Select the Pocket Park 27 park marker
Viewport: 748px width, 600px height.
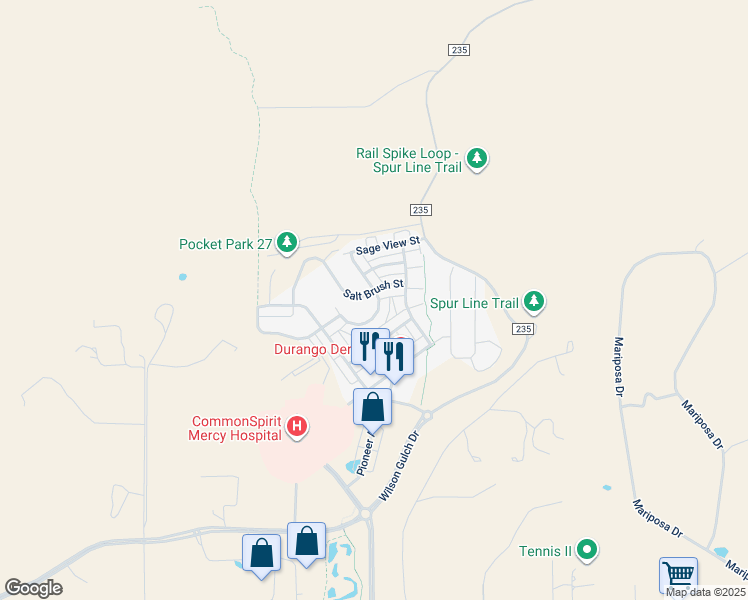(288, 242)
